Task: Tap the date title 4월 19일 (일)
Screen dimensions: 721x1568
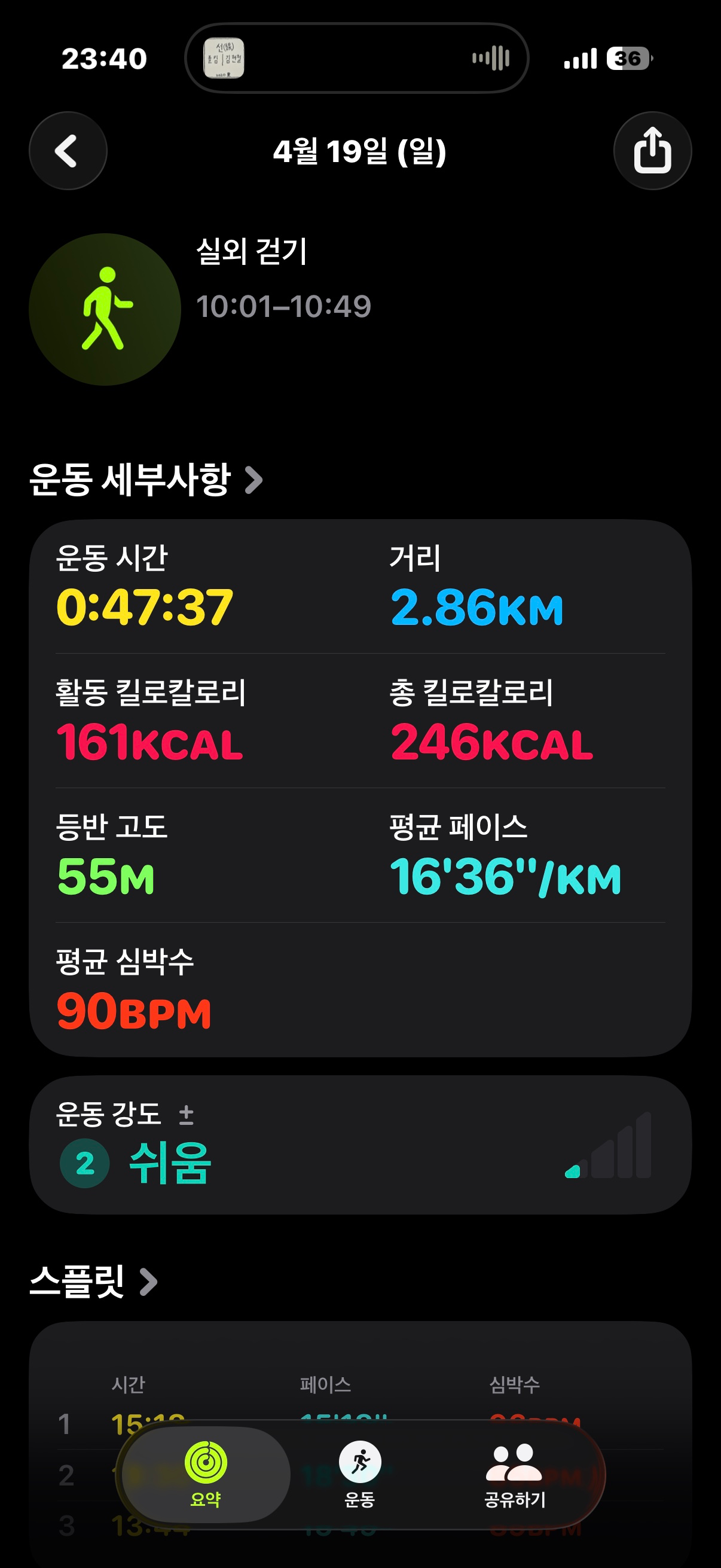Action: coord(360,152)
